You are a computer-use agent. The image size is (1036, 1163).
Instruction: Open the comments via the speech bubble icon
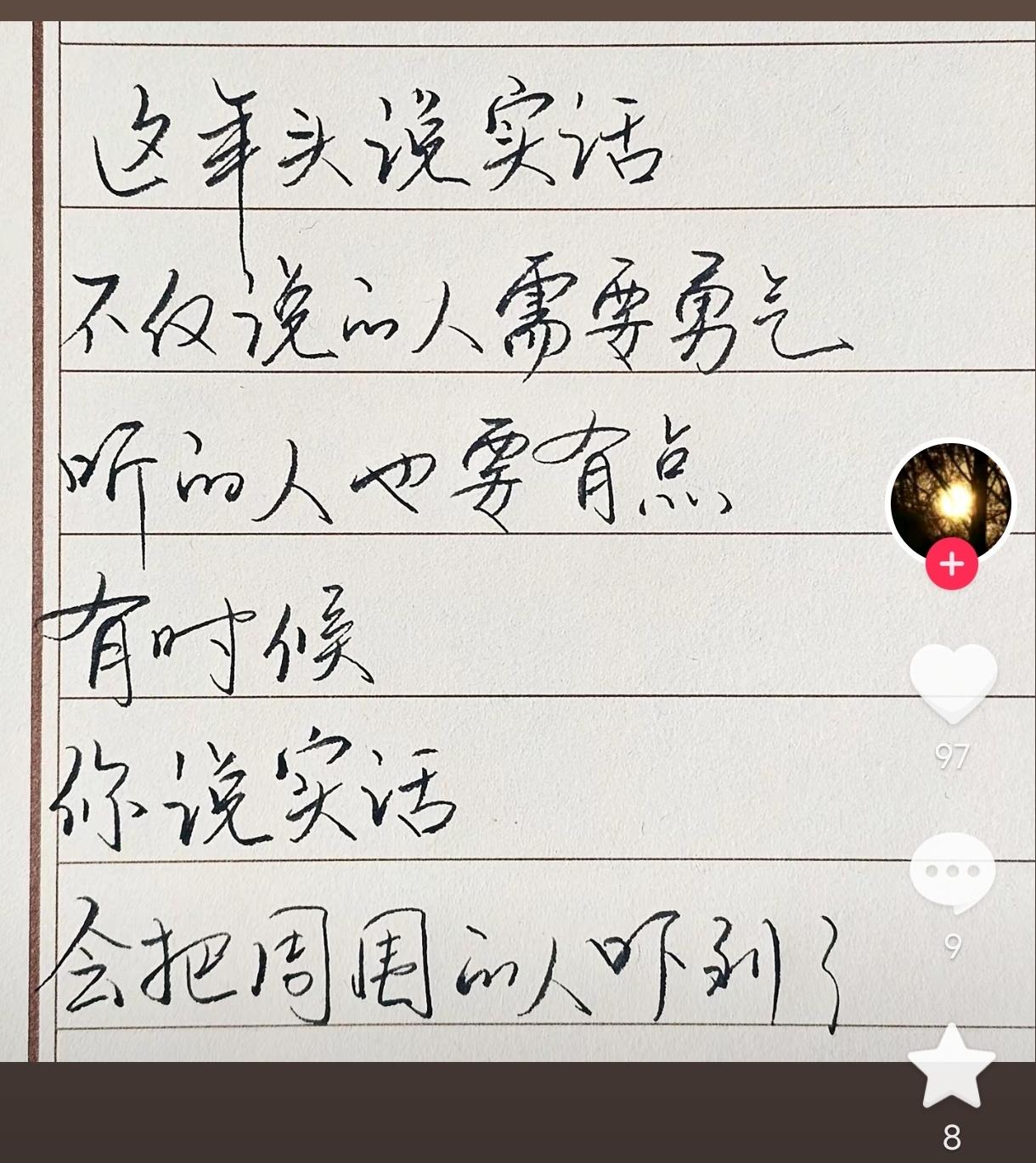tap(953, 870)
